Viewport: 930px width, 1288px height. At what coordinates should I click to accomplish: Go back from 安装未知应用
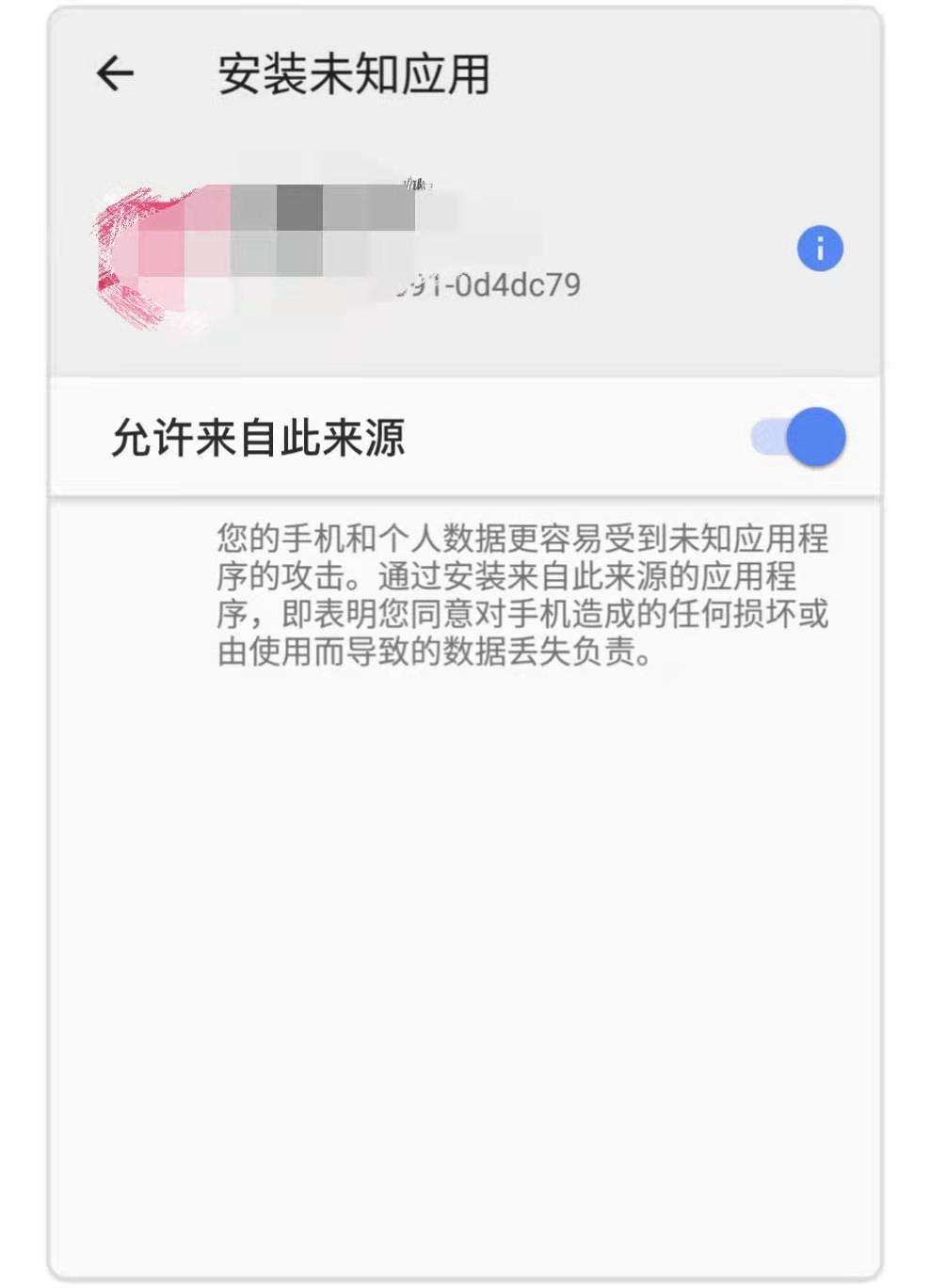[116, 73]
